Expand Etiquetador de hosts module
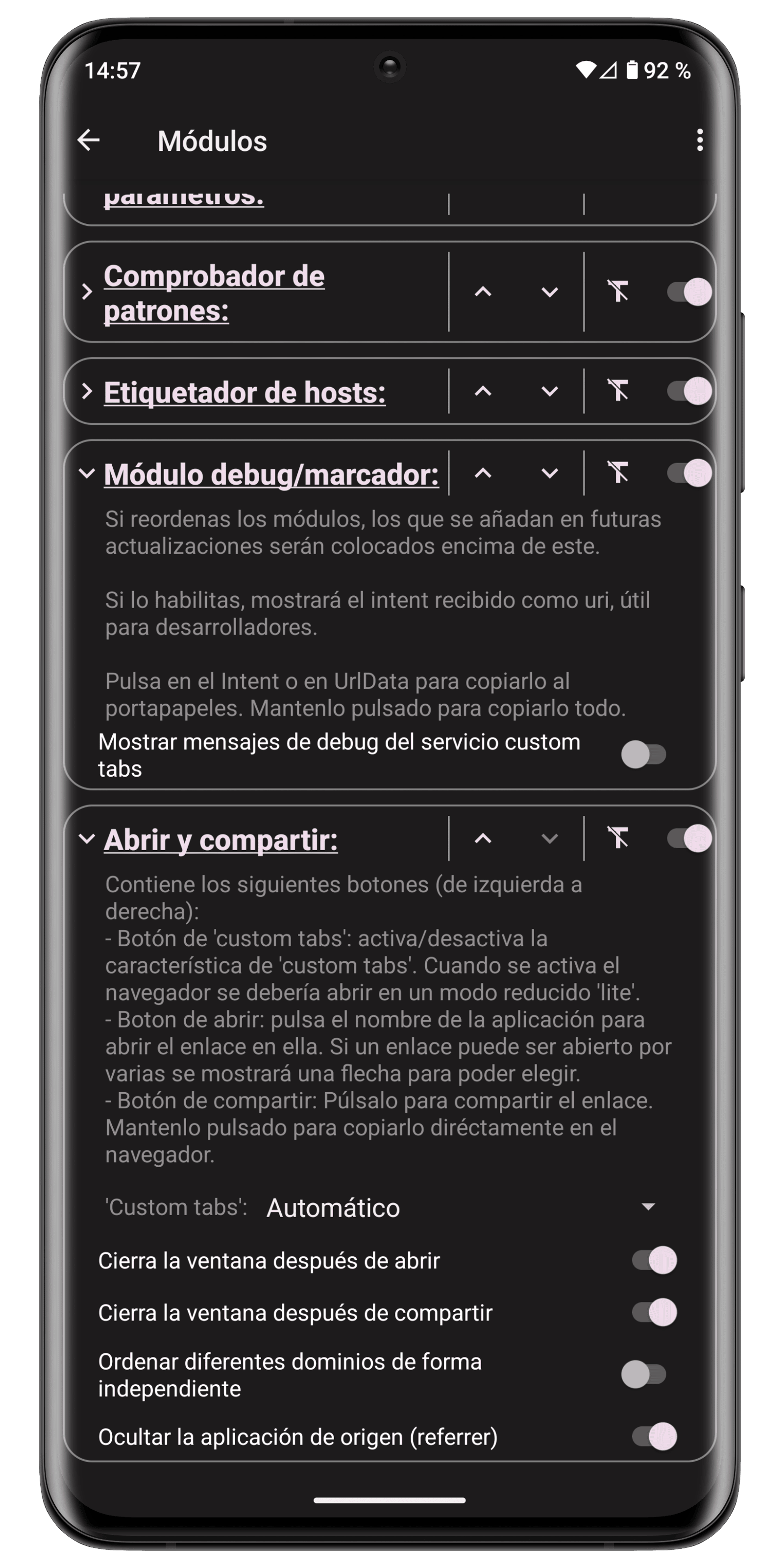Screen dimensions: 784x1568 point(87,392)
